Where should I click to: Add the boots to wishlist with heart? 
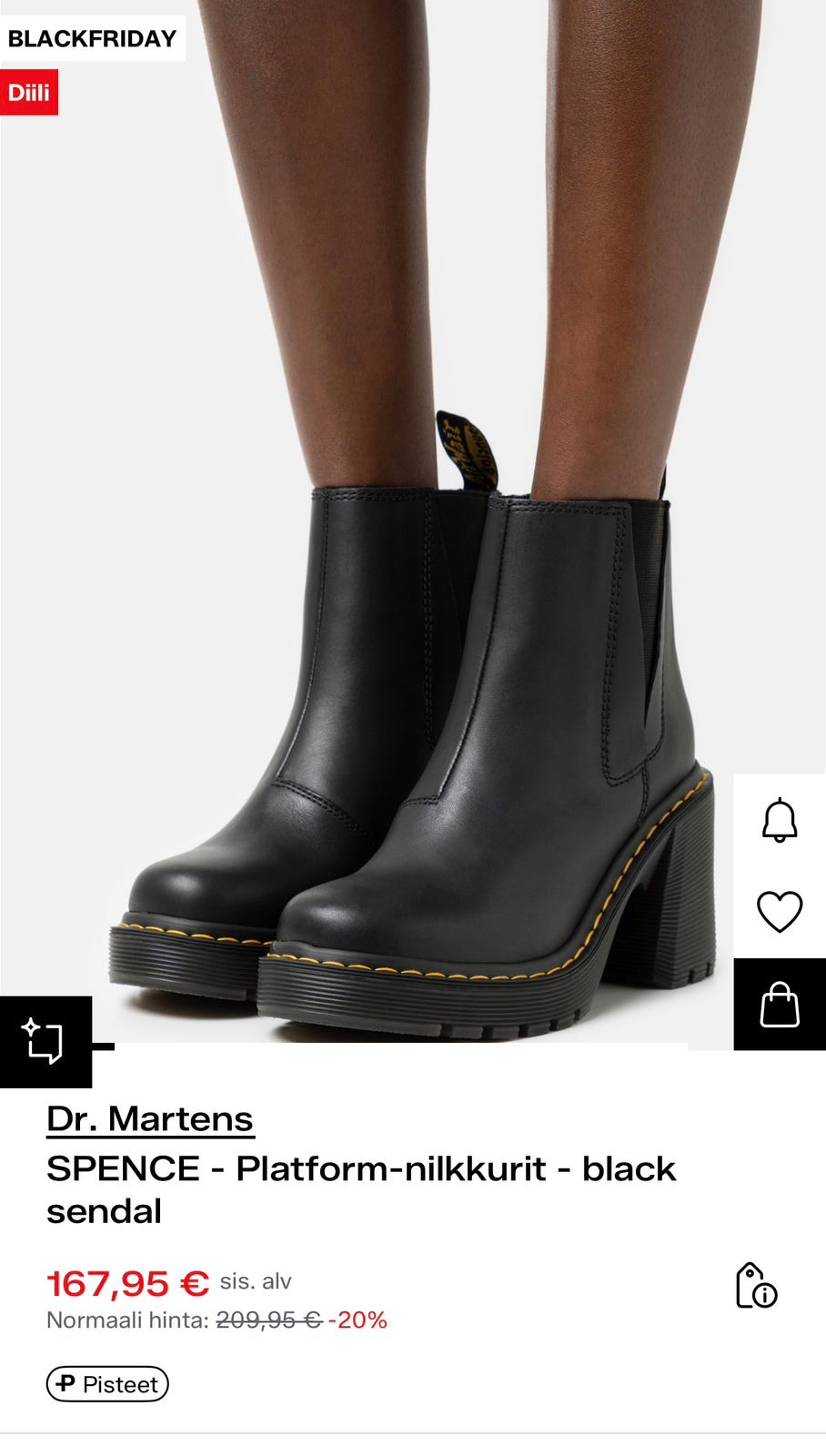click(x=780, y=912)
